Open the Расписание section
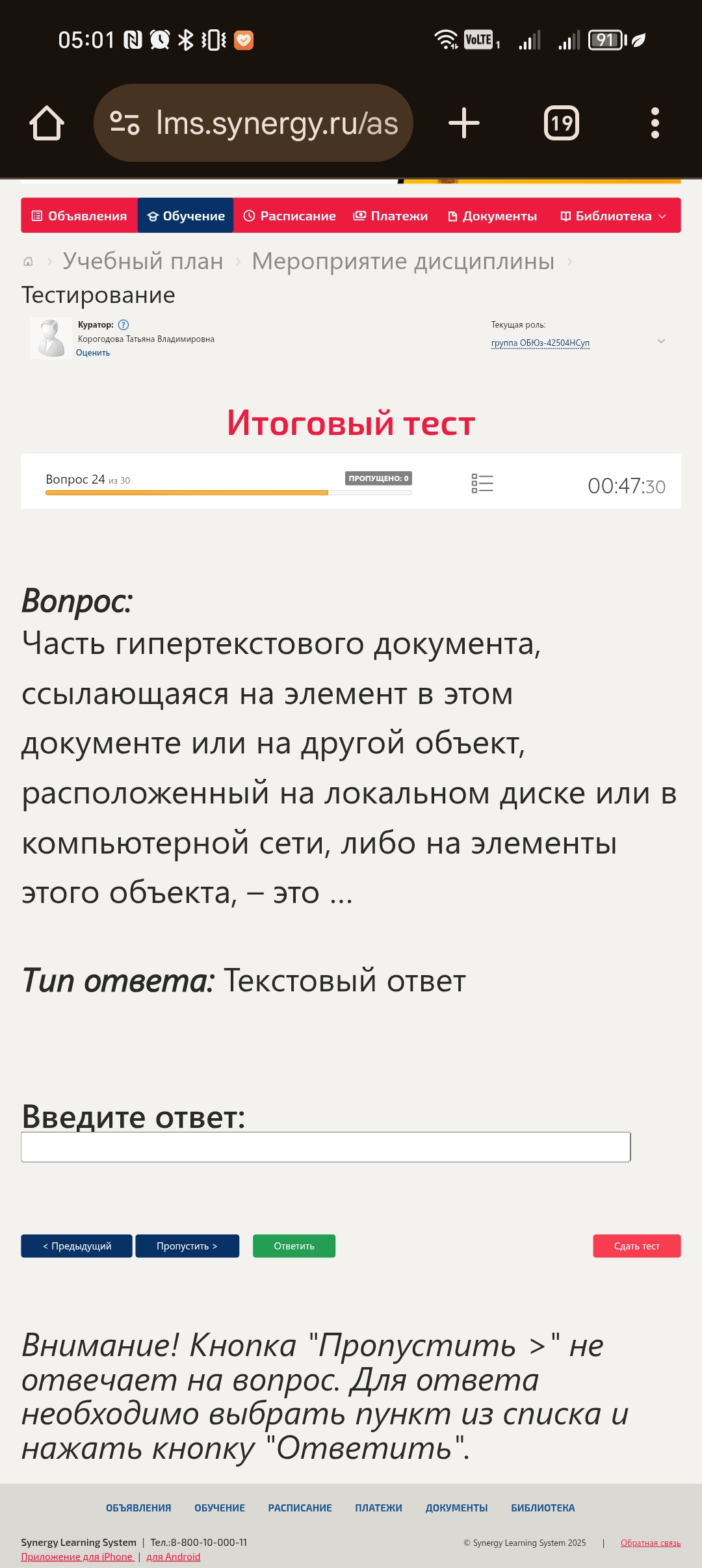This screenshot has width=702, height=1568. pos(289,216)
